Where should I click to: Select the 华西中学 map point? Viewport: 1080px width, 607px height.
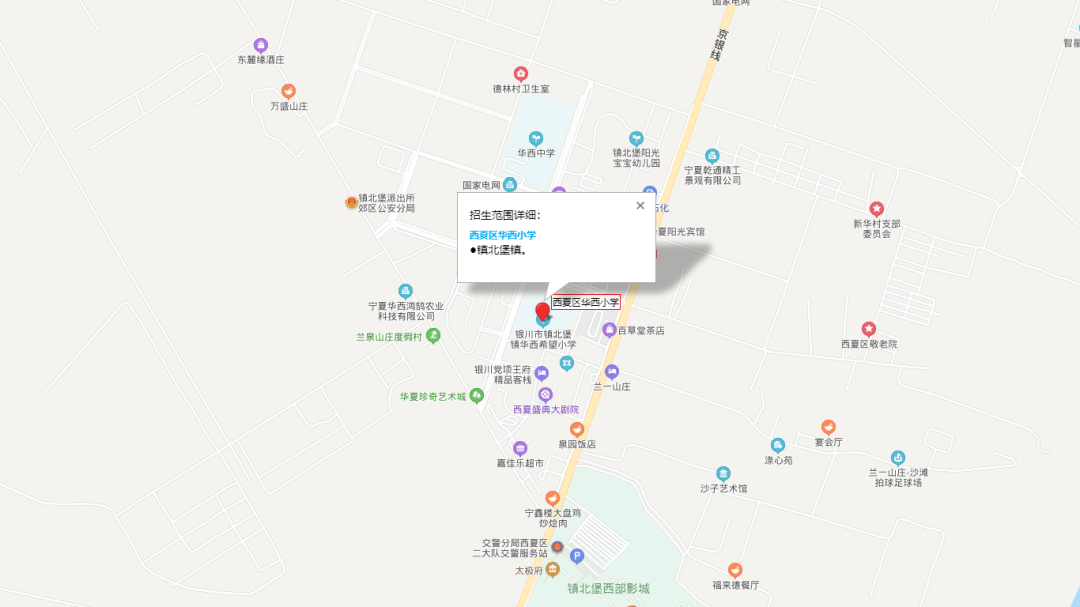tap(536, 138)
